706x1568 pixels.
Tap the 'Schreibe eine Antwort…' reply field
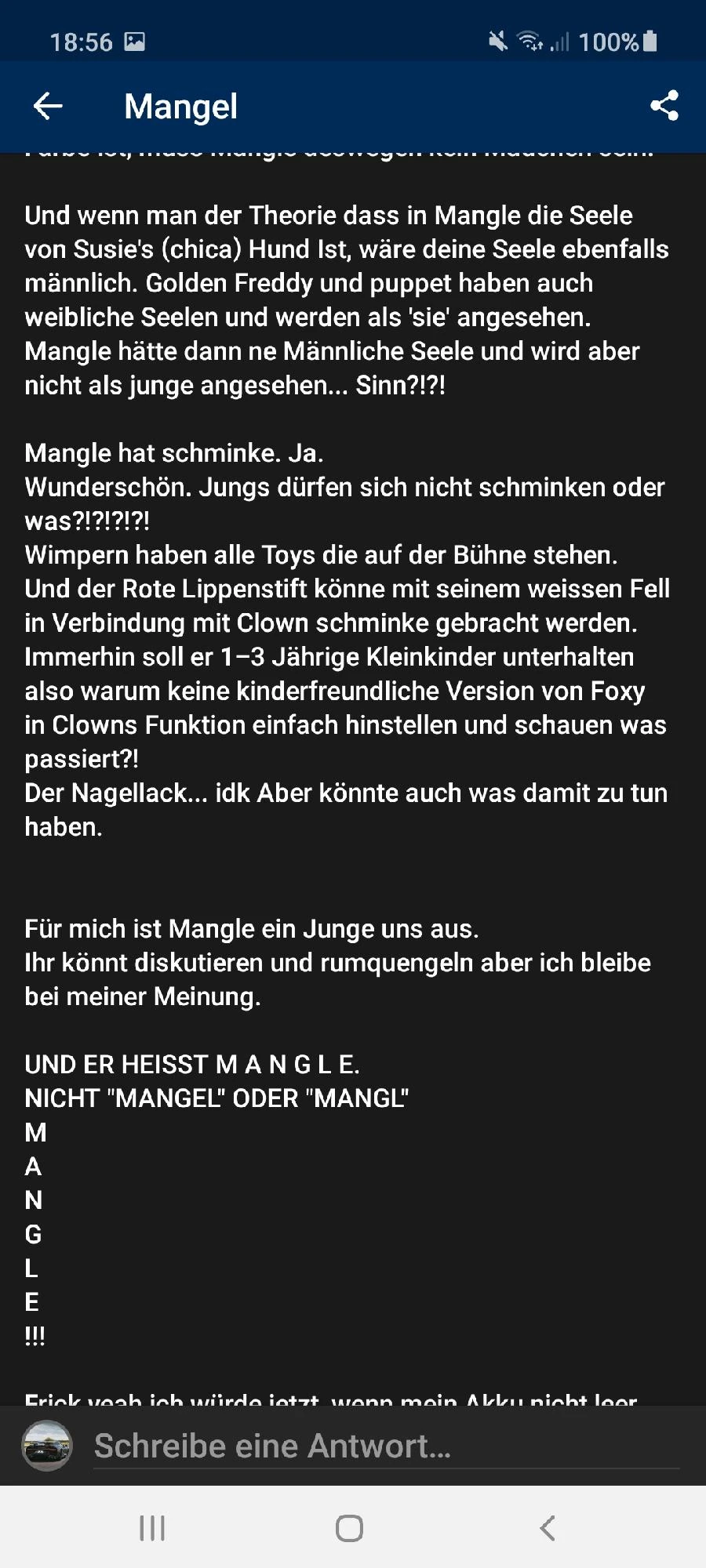[x=386, y=1446]
